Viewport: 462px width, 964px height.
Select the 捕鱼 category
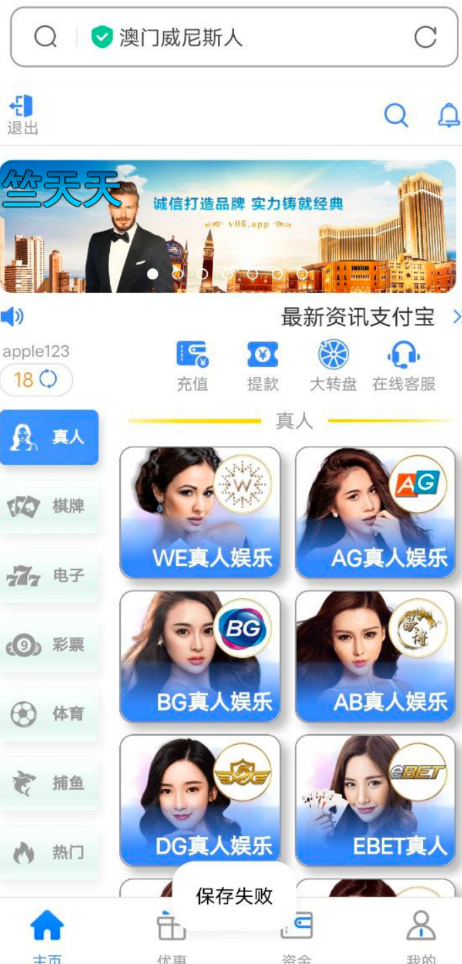pos(49,783)
